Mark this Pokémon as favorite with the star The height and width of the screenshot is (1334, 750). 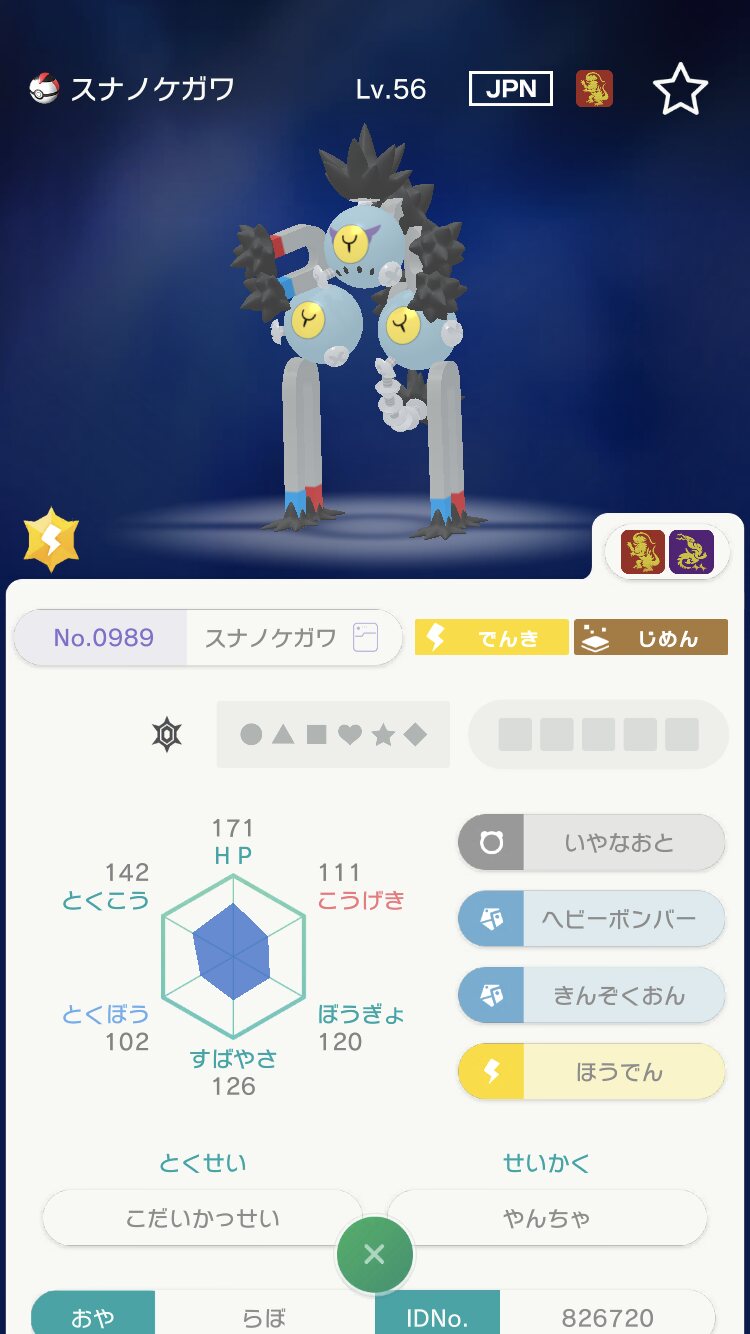pos(680,90)
